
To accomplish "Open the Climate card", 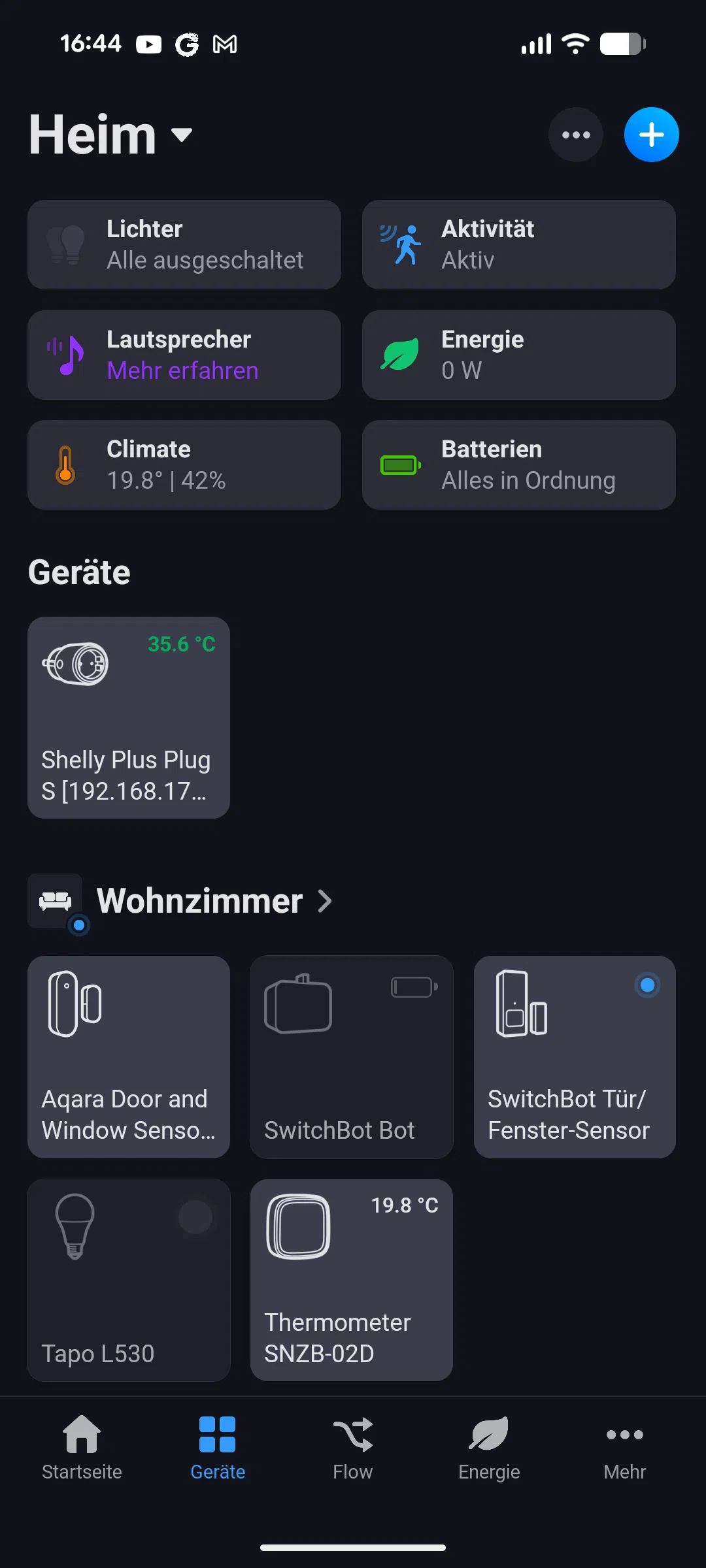I will (184, 465).
